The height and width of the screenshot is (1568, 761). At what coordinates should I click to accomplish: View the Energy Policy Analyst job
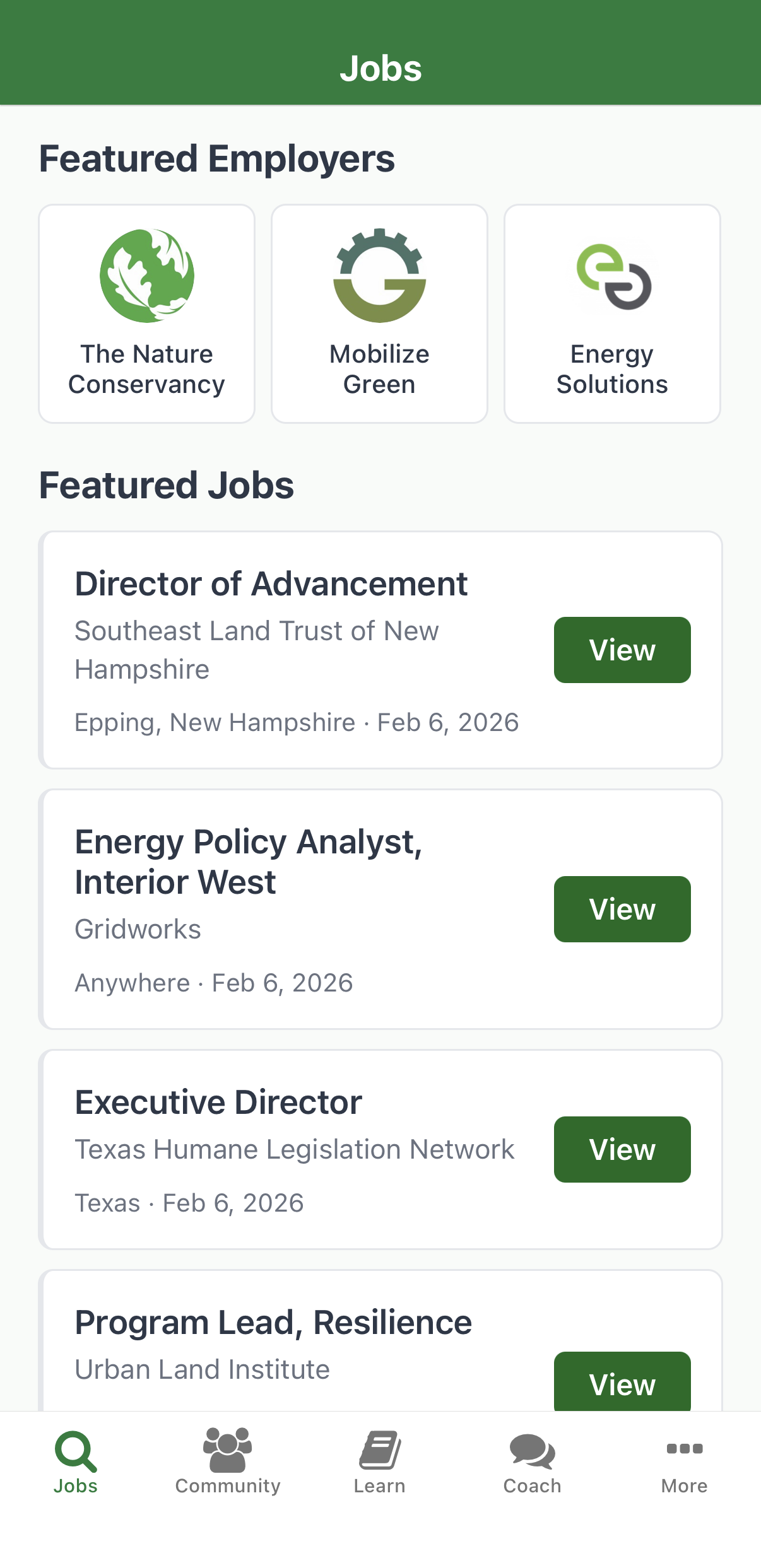coord(622,910)
